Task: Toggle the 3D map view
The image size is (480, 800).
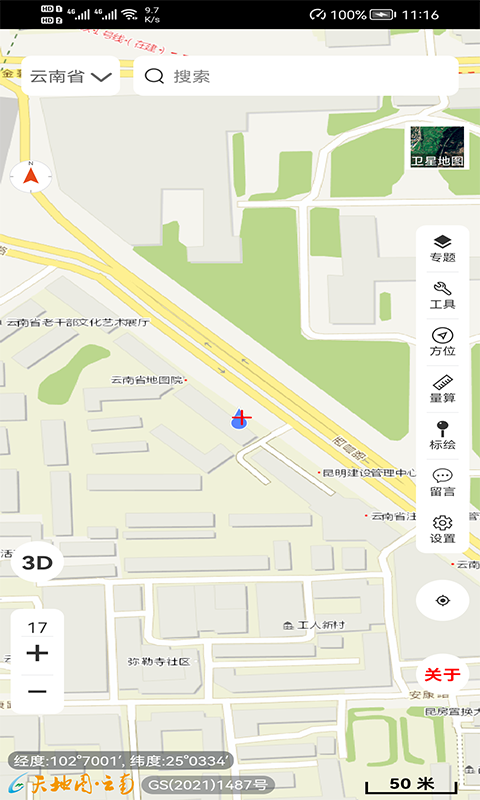Action: (x=37, y=563)
